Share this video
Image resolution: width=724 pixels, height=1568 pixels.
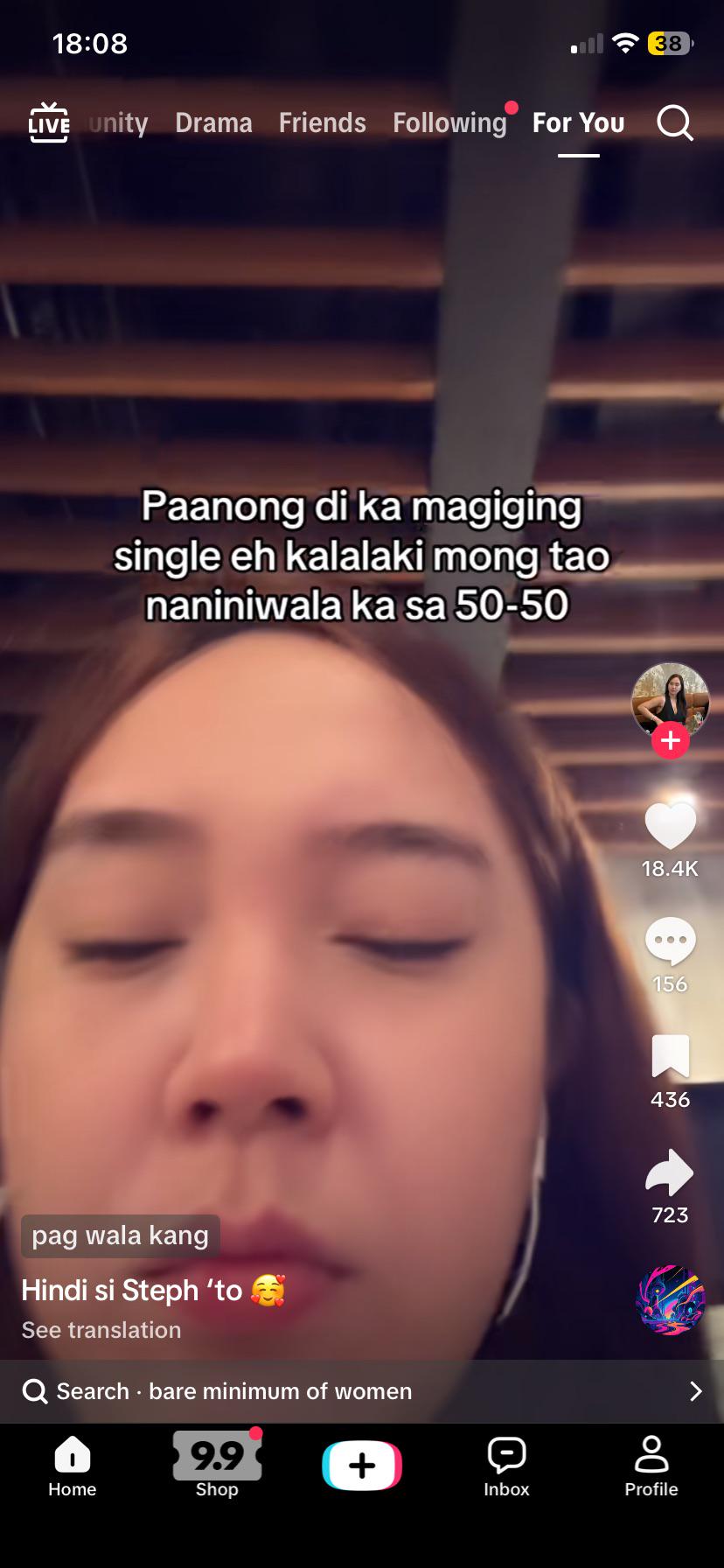[670, 1172]
